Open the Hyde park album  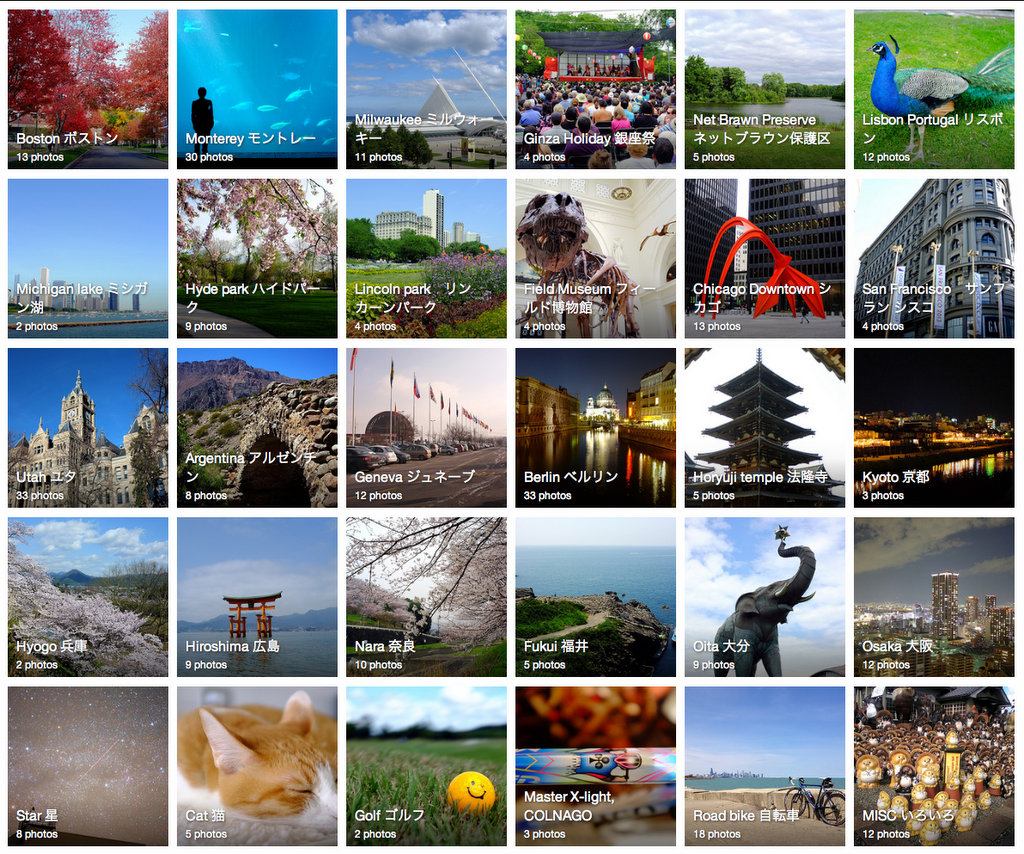[x=257, y=258]
